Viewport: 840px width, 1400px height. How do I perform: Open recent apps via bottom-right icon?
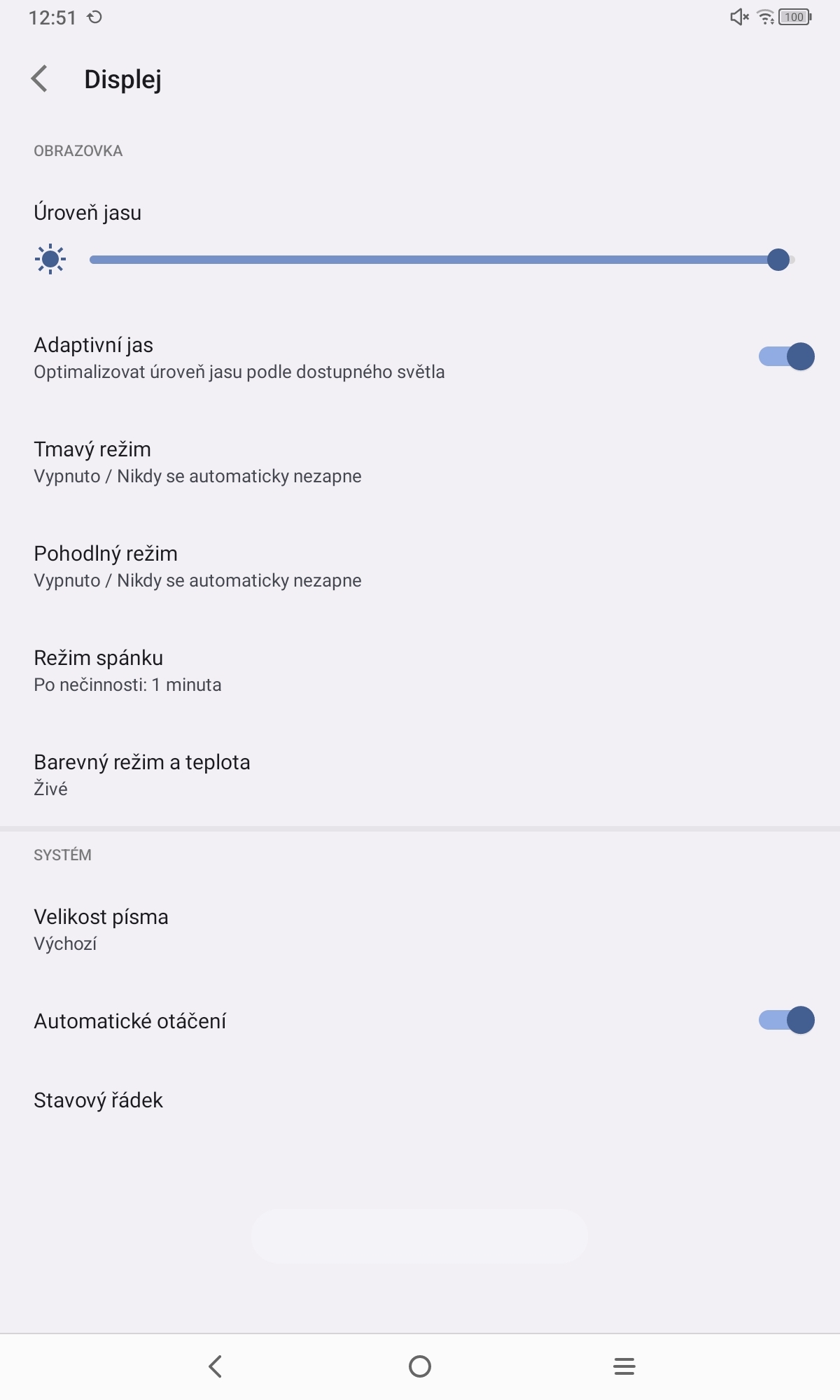point(624,1365)
